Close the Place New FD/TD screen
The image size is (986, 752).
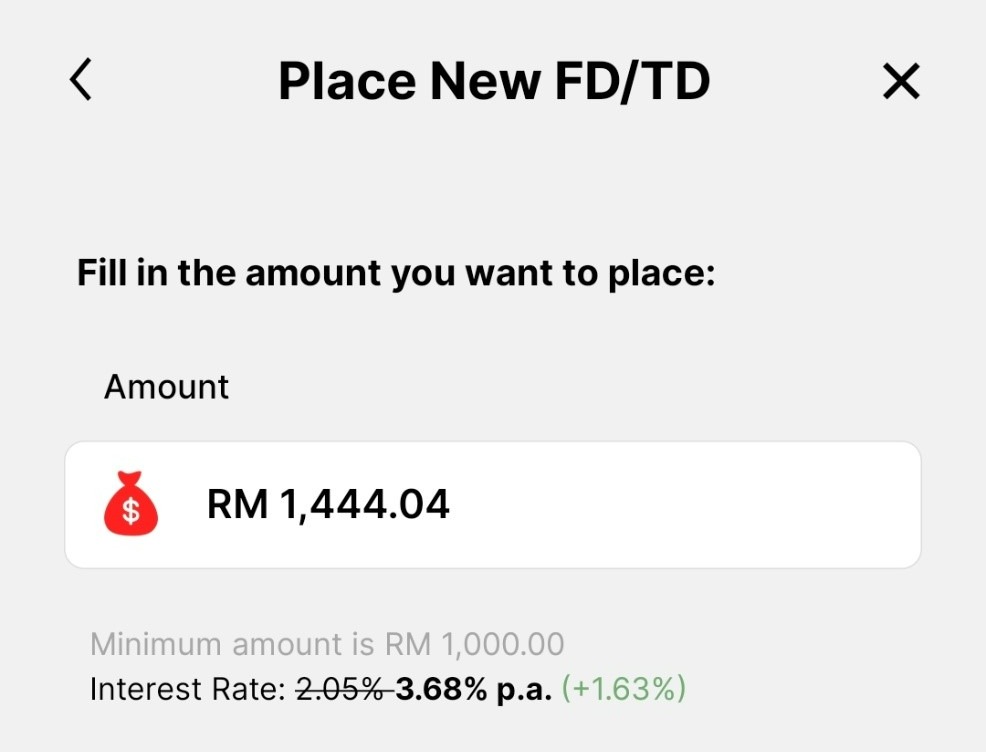coord(900,82)
